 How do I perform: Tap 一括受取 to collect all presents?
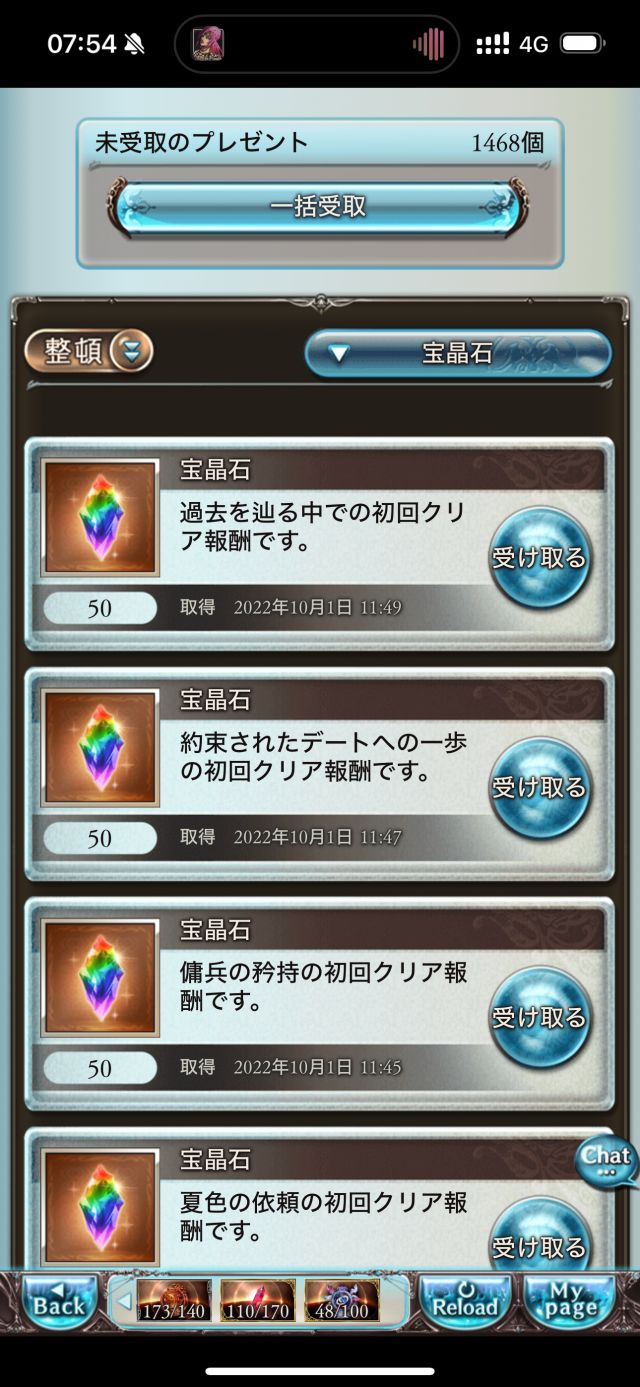tap(319, 207)
